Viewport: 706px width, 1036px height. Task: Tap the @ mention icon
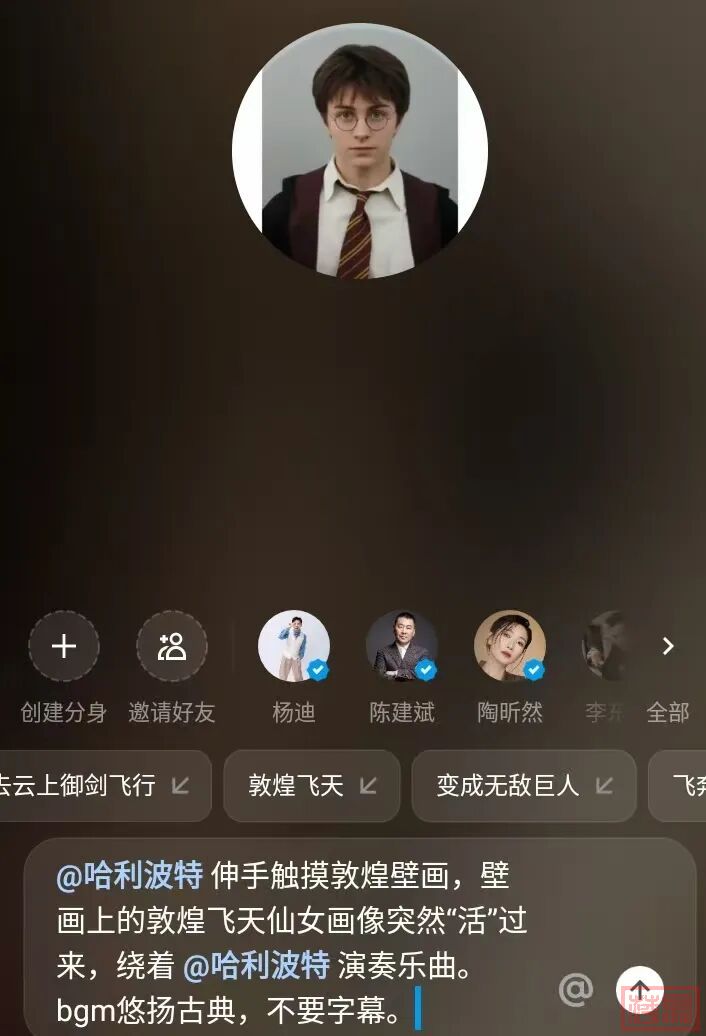pyautogui.click(x=575, y=988)
